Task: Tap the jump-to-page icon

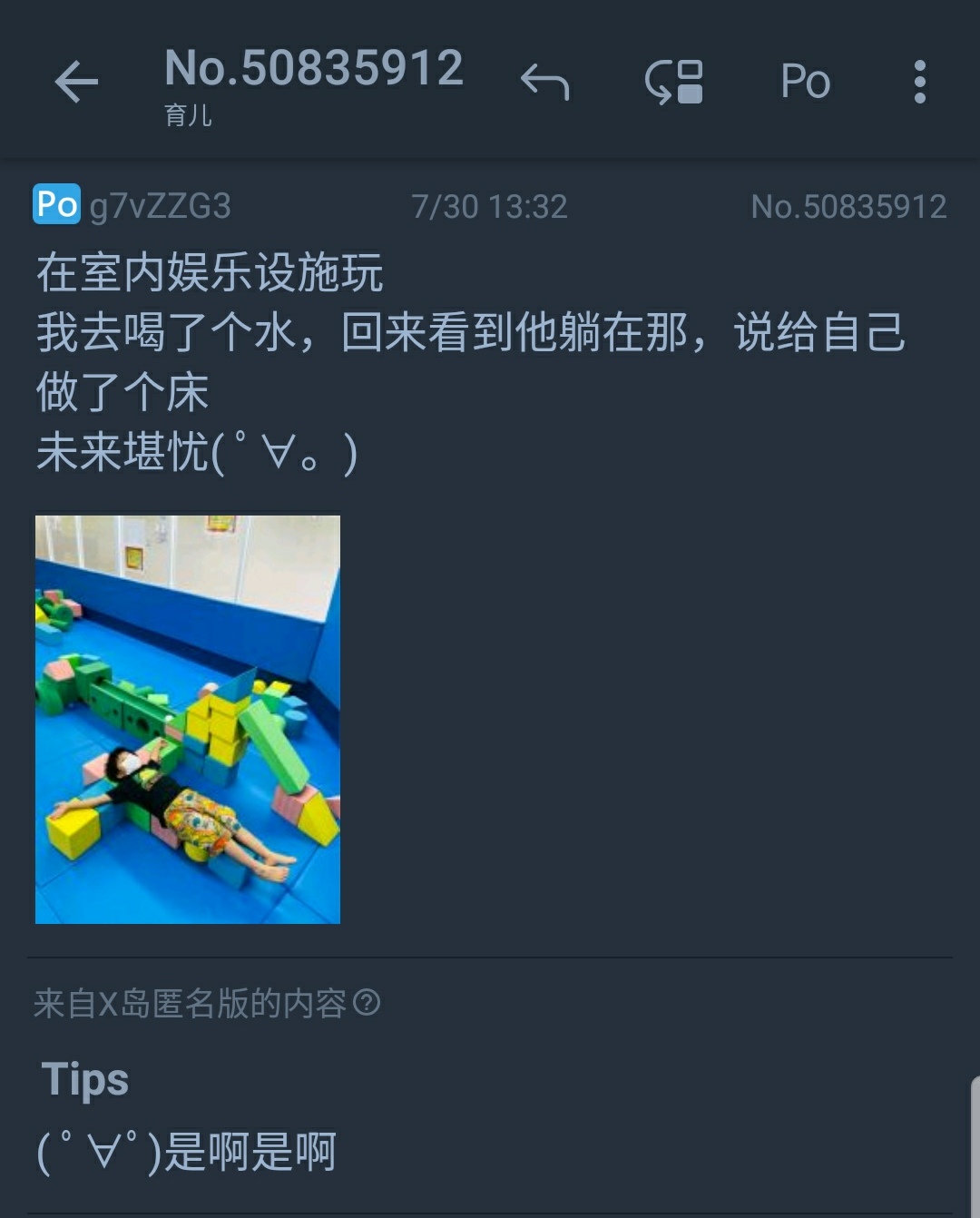Action: click(x=674, y=83)
